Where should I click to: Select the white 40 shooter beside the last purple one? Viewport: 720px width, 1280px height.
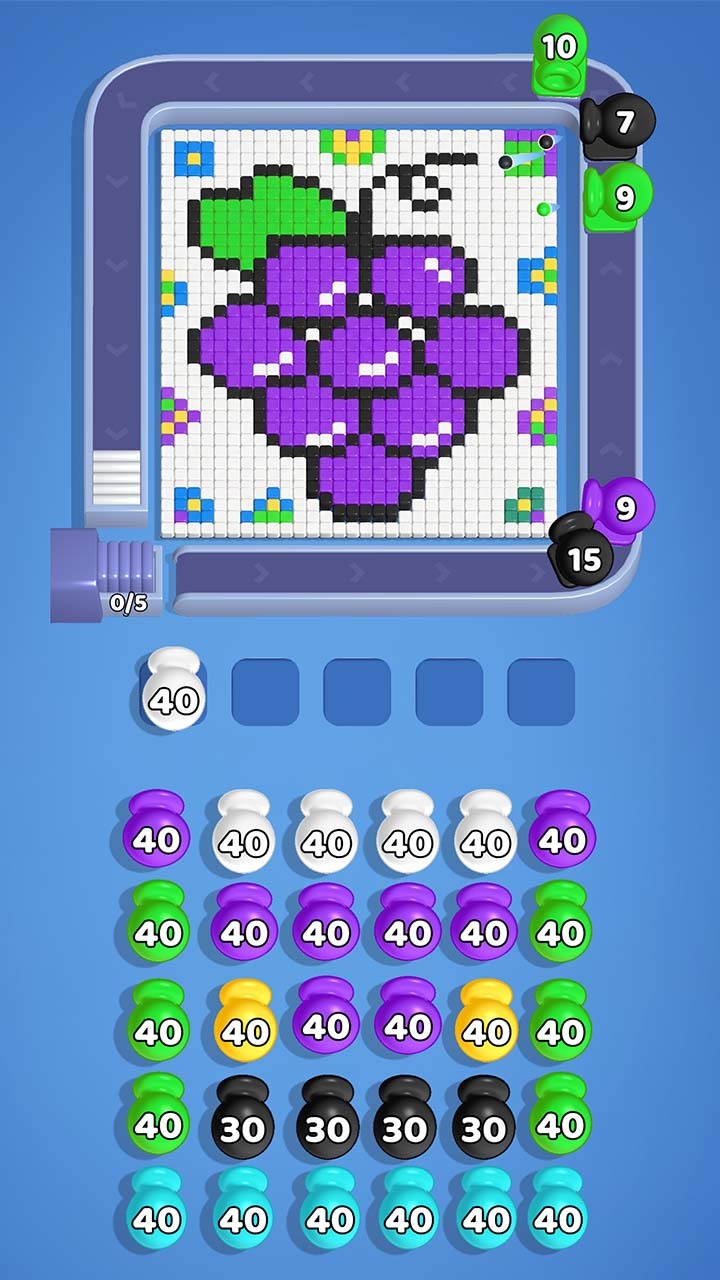(486, 832)
